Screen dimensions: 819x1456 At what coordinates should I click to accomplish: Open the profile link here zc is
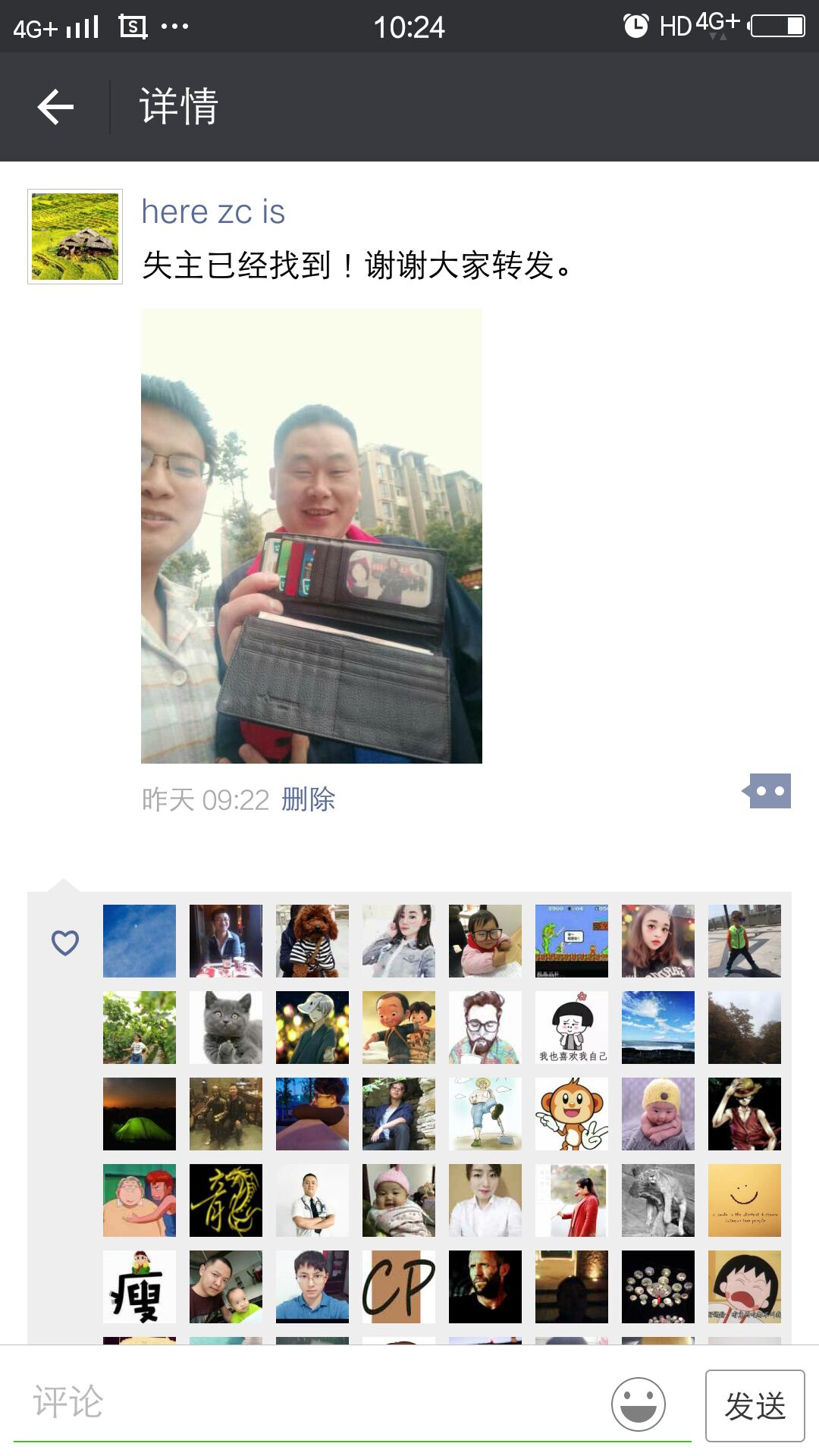[x=213, y=212]
